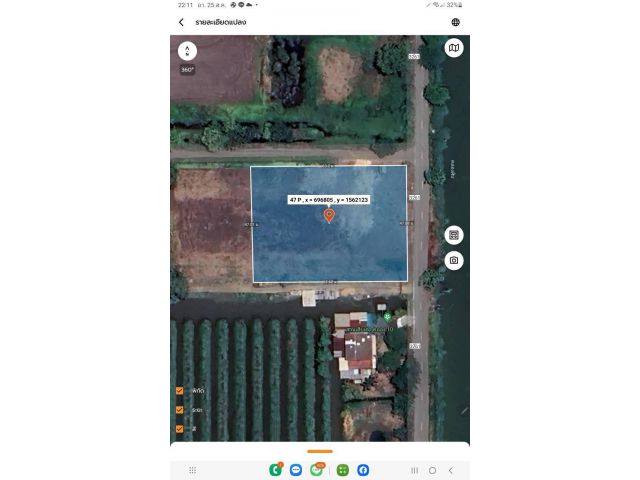The height and width of the screenshot is (480, 640).
Task: Tap the system home button
Action: [x=432, y=470]
